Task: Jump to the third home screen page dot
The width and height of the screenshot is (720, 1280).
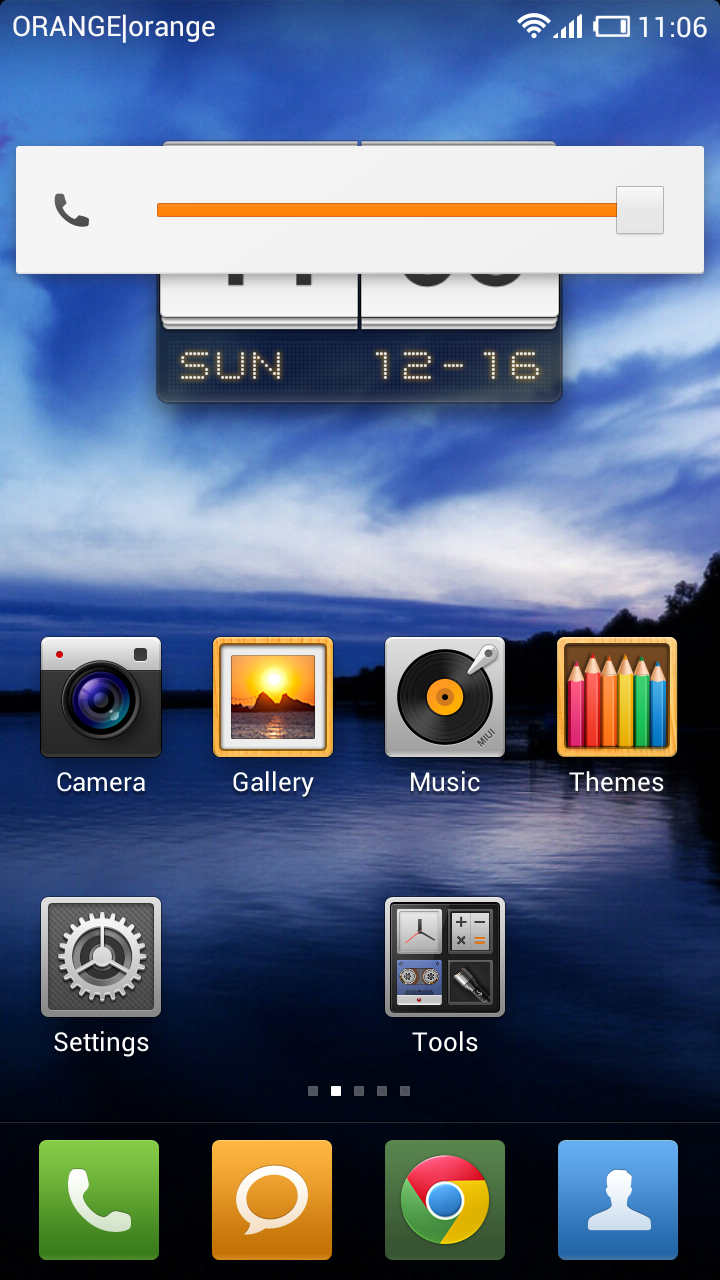Action: [359, 1091]
